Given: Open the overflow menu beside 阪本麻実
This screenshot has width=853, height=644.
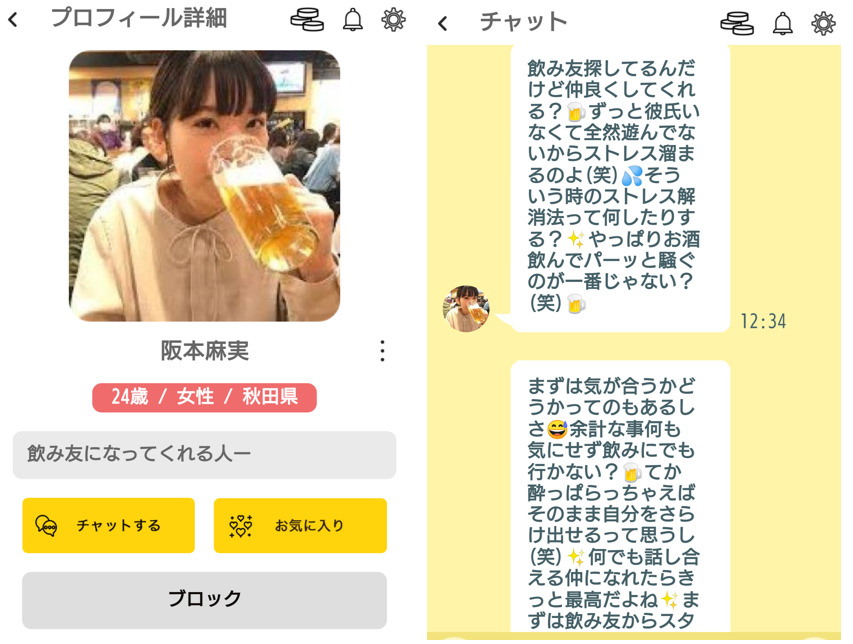Looking at the screenshot, I should pyautogui.click(x=382, y=351).
